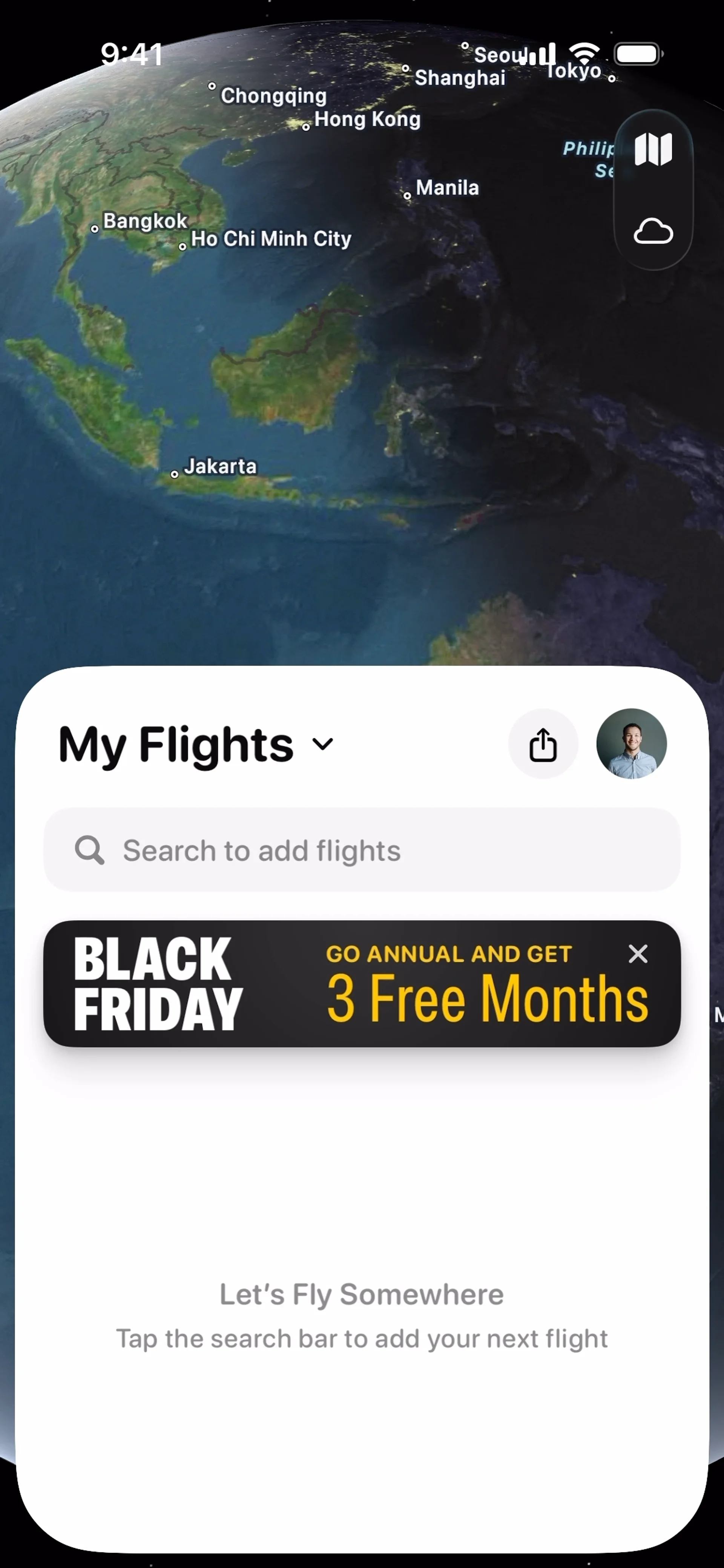Share my flights
Screen dimensions: 724x1568
click(543, 744)
